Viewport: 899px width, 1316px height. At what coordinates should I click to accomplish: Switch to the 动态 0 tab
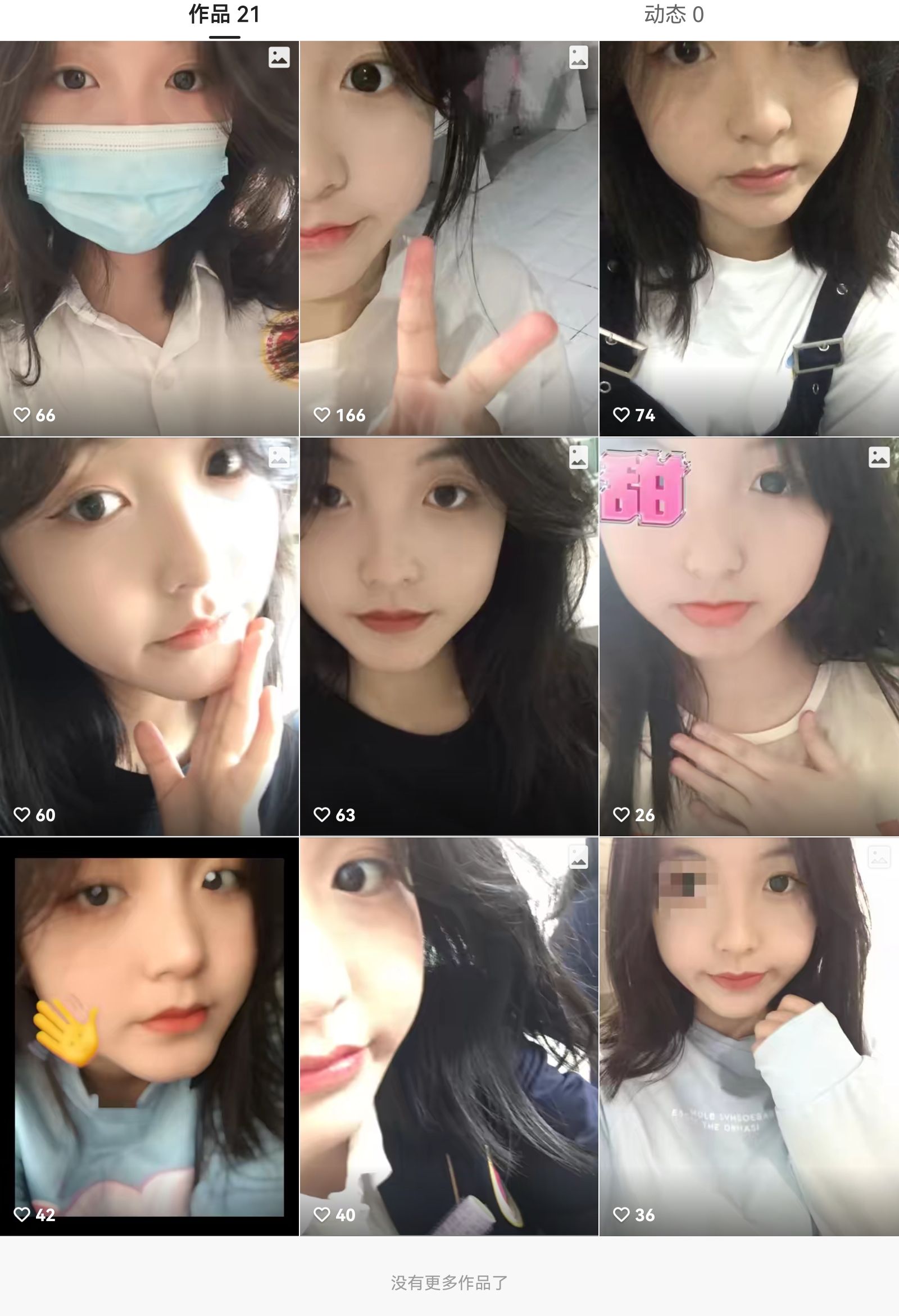point(674,15)
